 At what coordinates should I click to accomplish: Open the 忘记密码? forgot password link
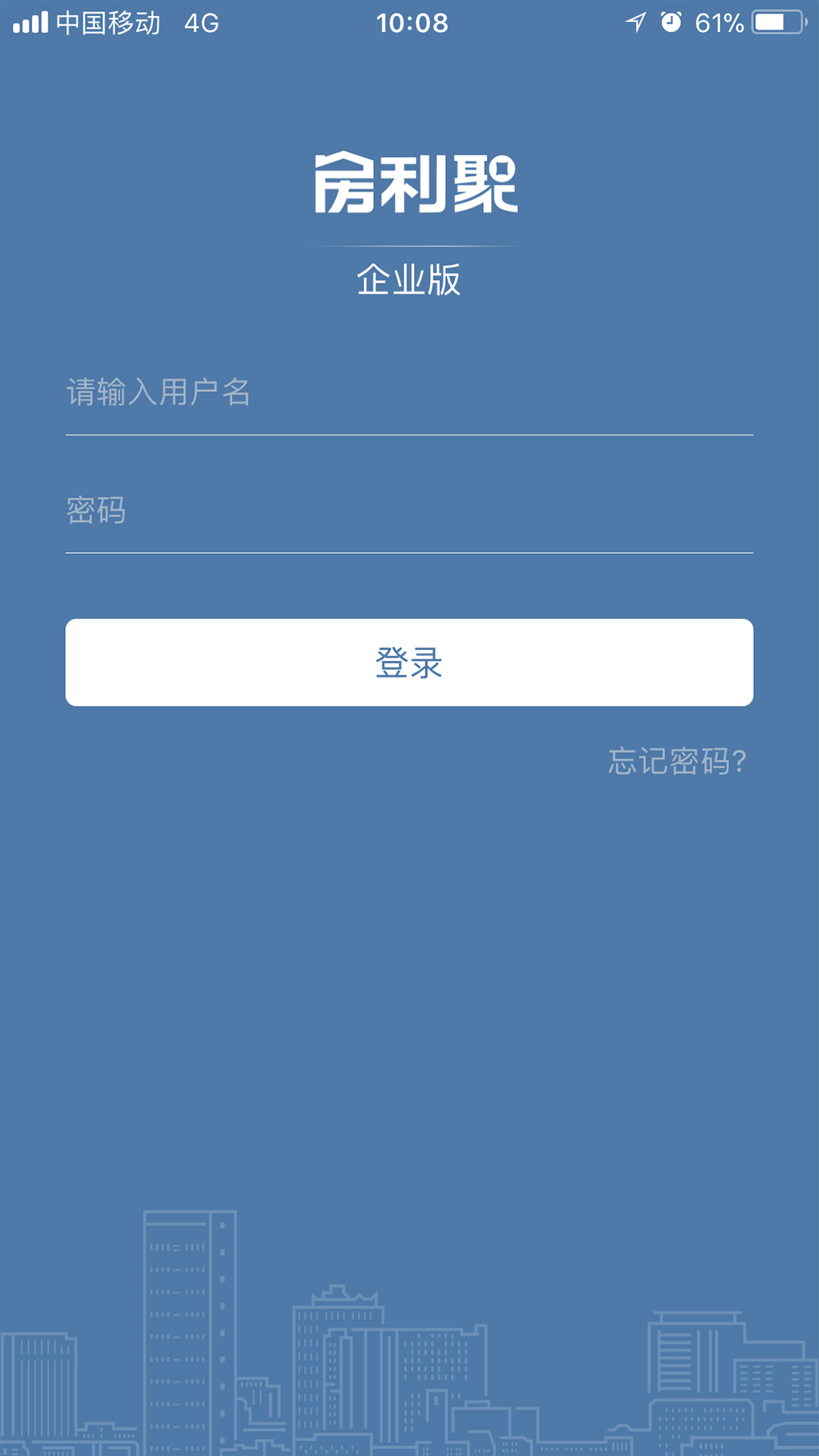[x=677, y=761]
